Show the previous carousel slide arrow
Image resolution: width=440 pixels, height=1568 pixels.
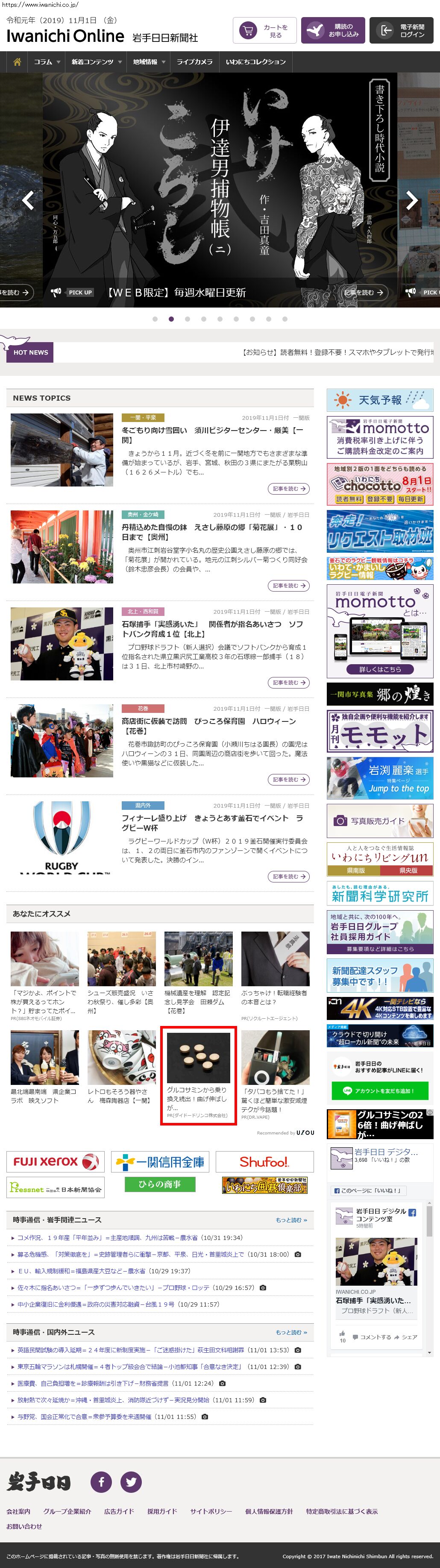click(28, 199)
